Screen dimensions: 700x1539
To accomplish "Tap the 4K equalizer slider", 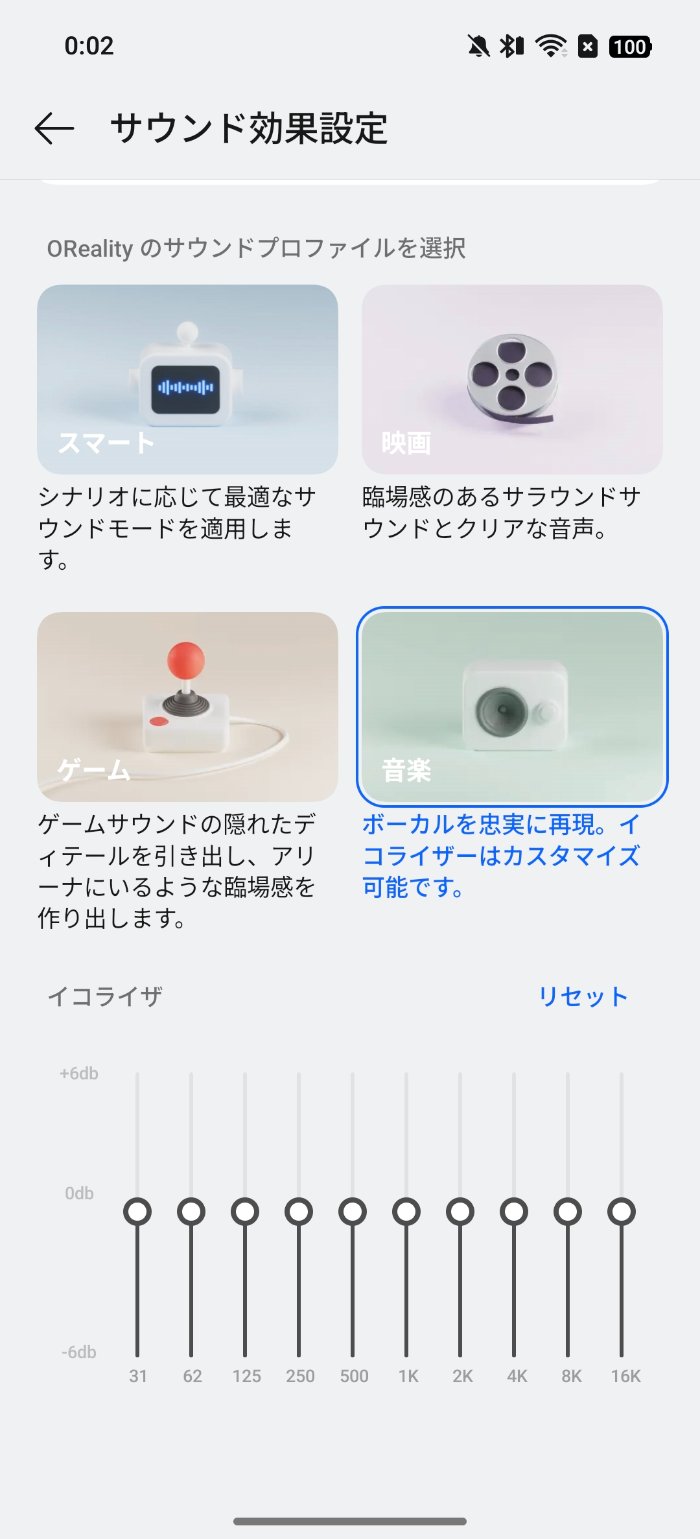I will [x=514, y=1211].
